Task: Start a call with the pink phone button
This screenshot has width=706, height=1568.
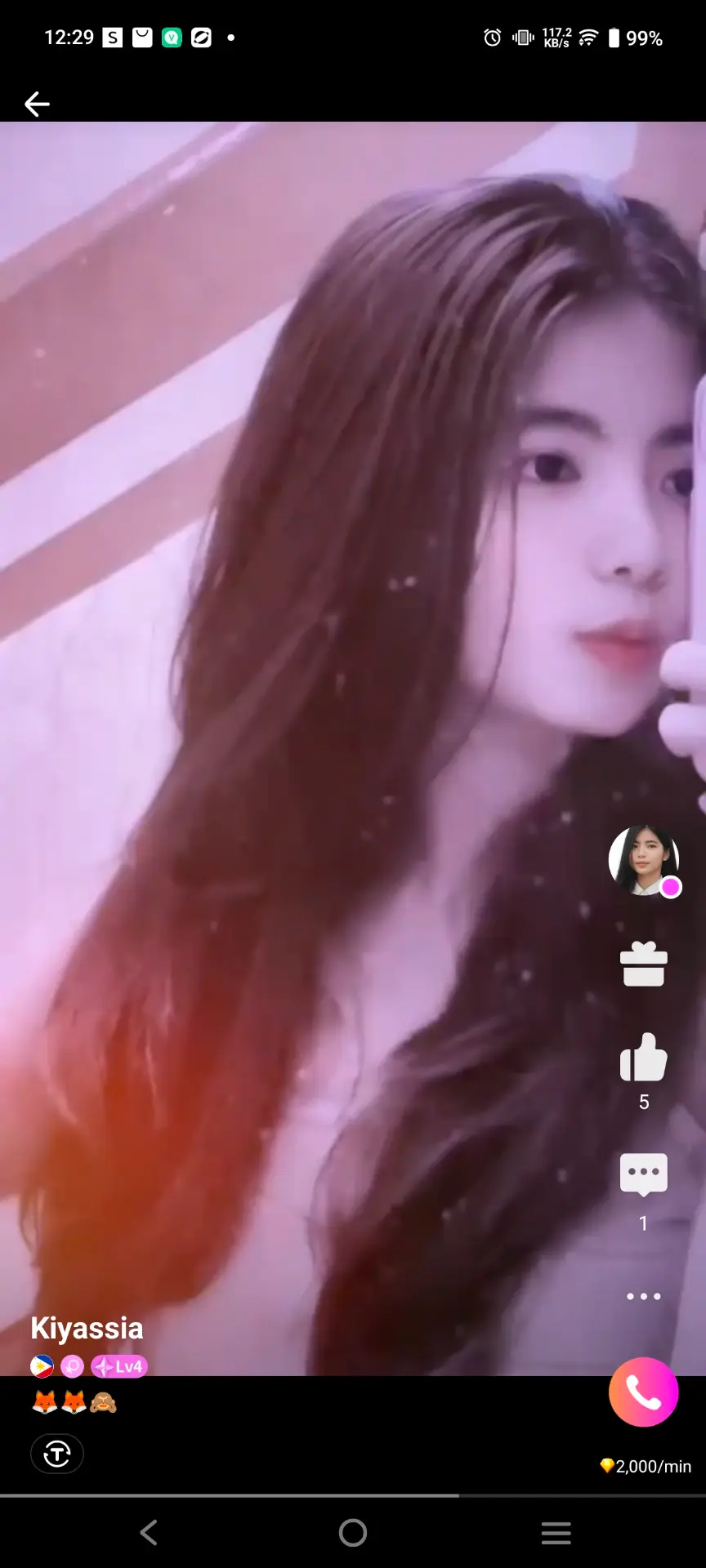Action: point(644,1392)
